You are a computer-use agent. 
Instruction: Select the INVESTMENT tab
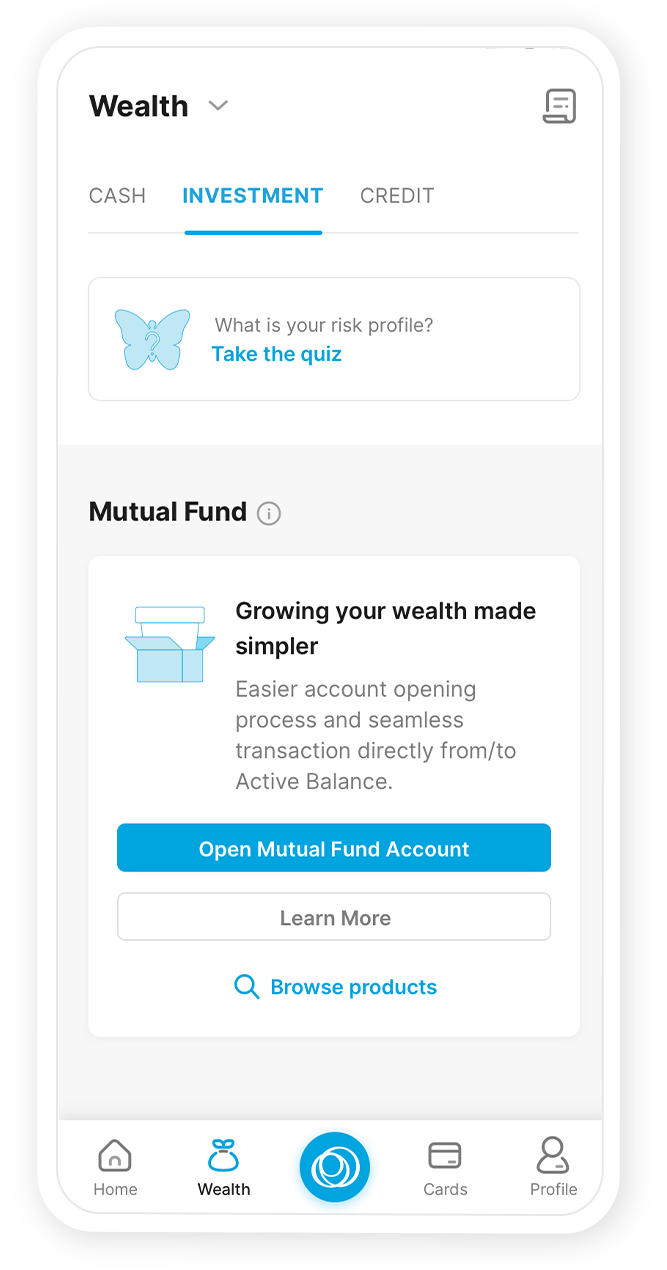coord(253,196)
